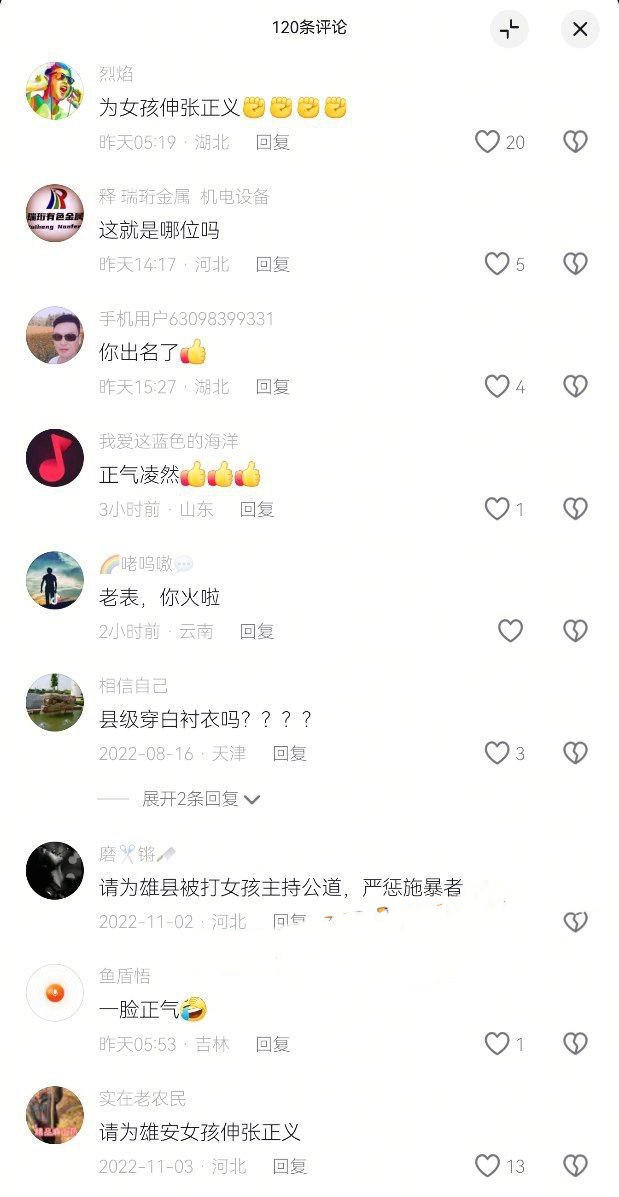Collapse the comments panel with minimize icon
This screenshot has width=619, height=1197.
pos(510,29)
